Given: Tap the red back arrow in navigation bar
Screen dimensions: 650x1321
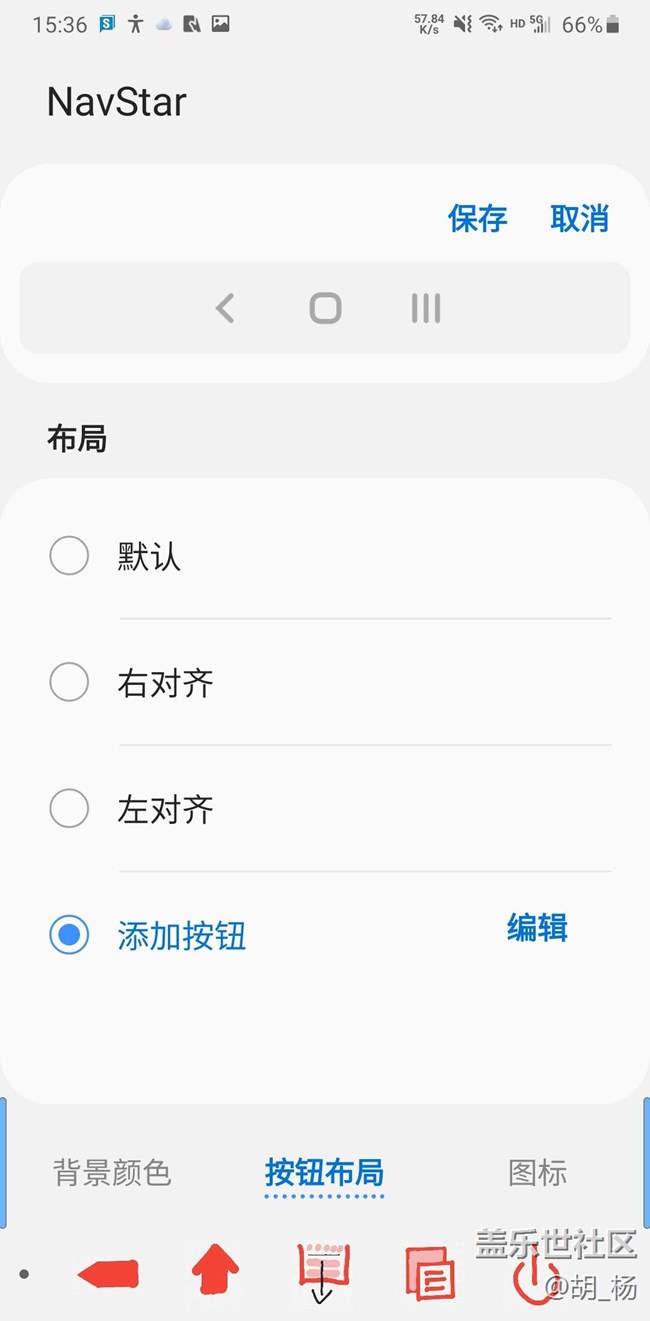Looking at the screenshot, I should (x=108, y=1274).
